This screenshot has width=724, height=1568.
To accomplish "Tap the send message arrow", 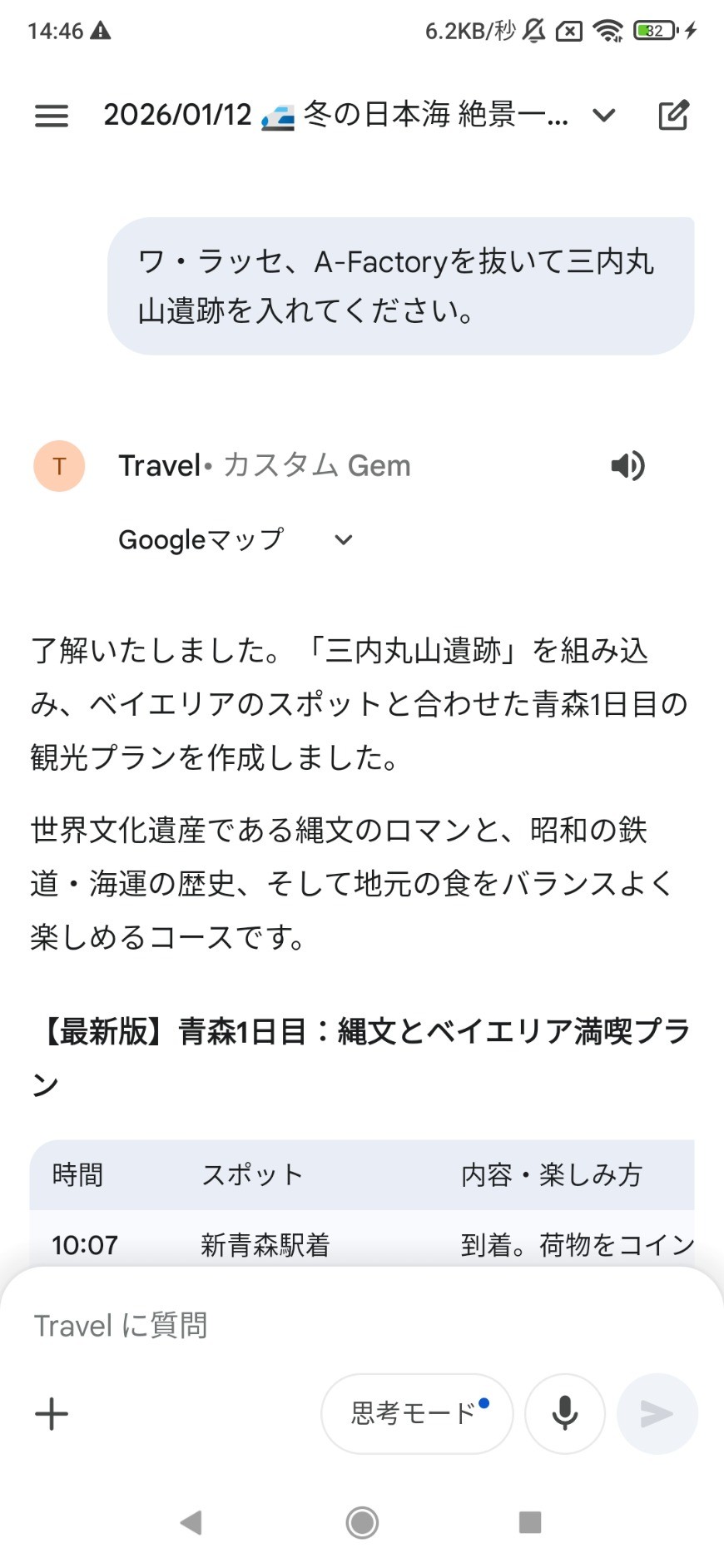I will point(657,1413).
